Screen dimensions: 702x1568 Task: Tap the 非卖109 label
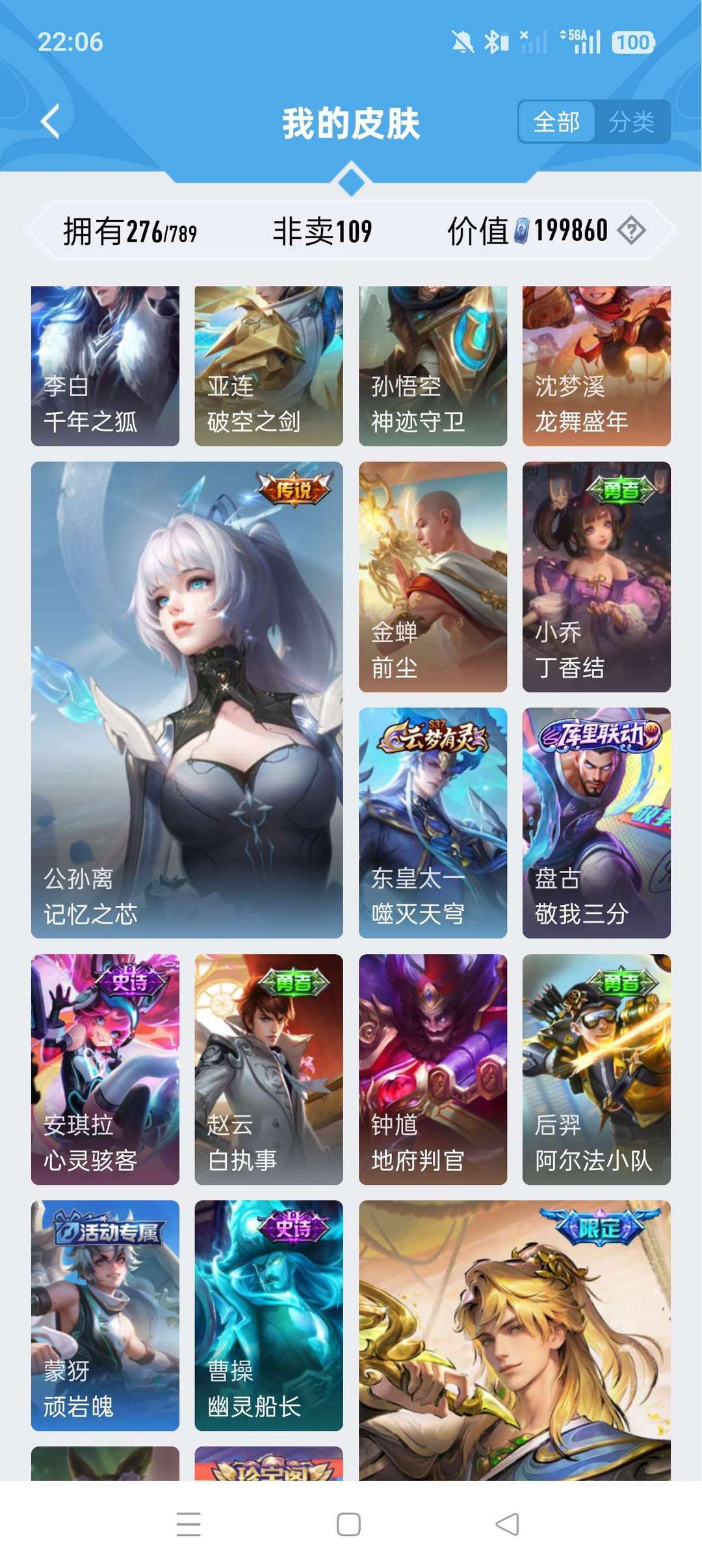point(322,231)
